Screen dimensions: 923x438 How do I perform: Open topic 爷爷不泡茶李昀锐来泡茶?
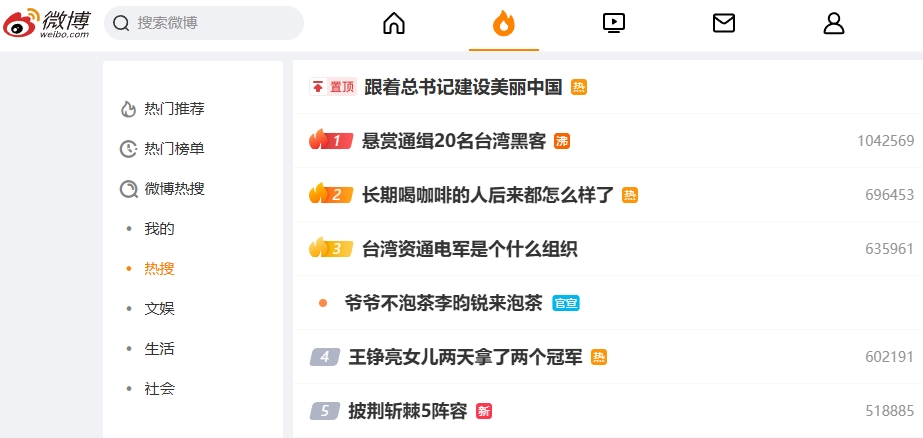(x=443, y=303)
